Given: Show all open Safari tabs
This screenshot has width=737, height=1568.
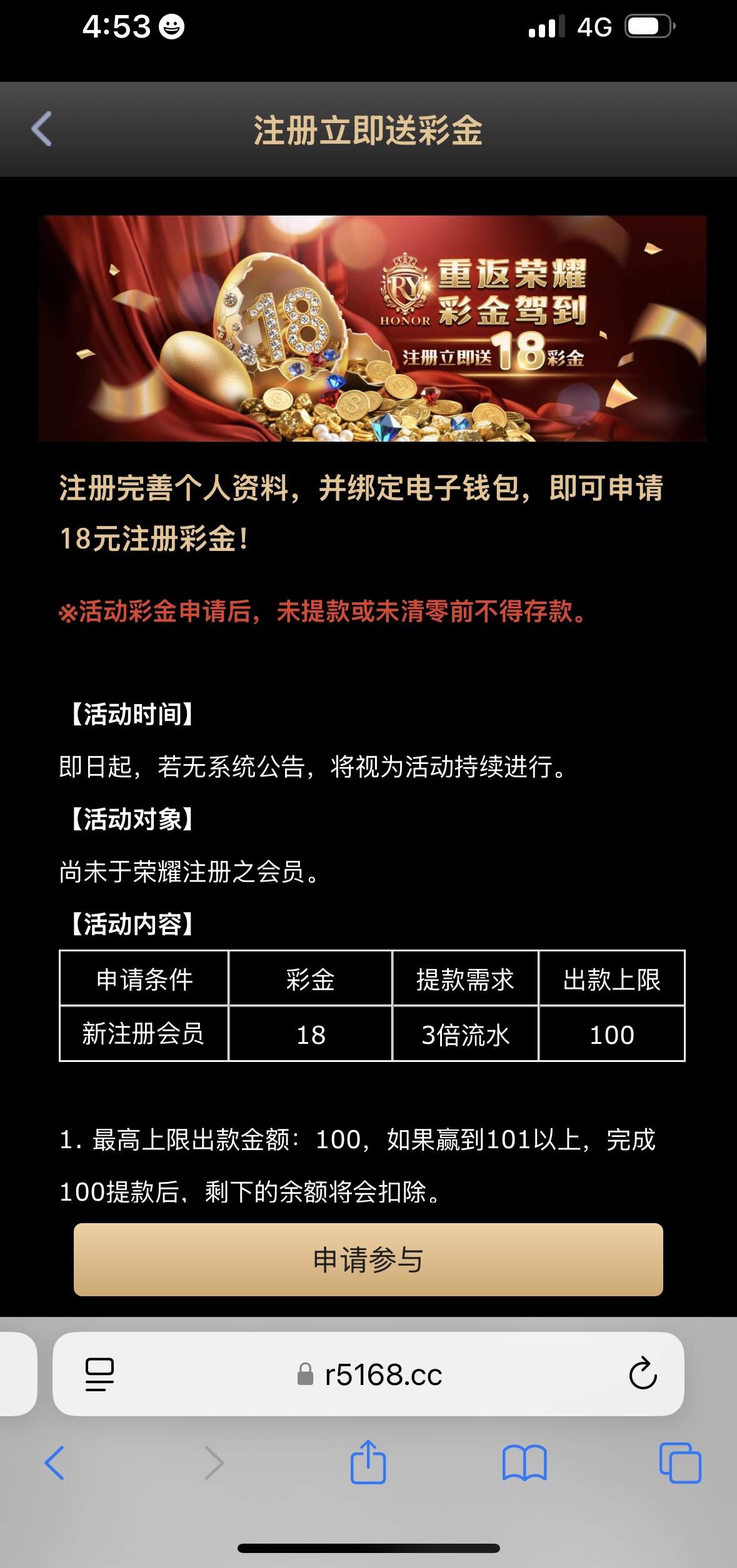Looking at the screenshot, I should click(680, 1462).
